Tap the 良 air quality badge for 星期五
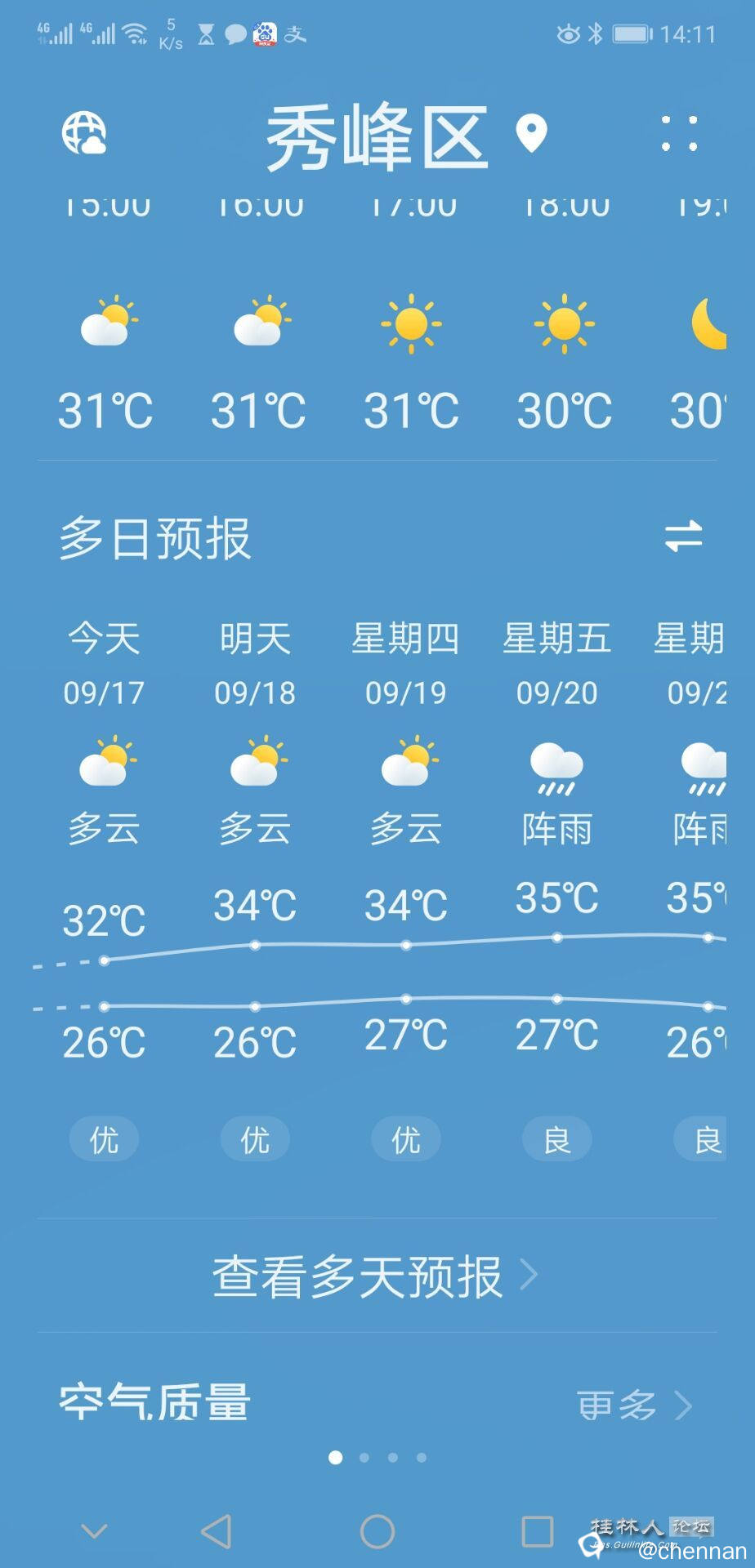 556,1137
